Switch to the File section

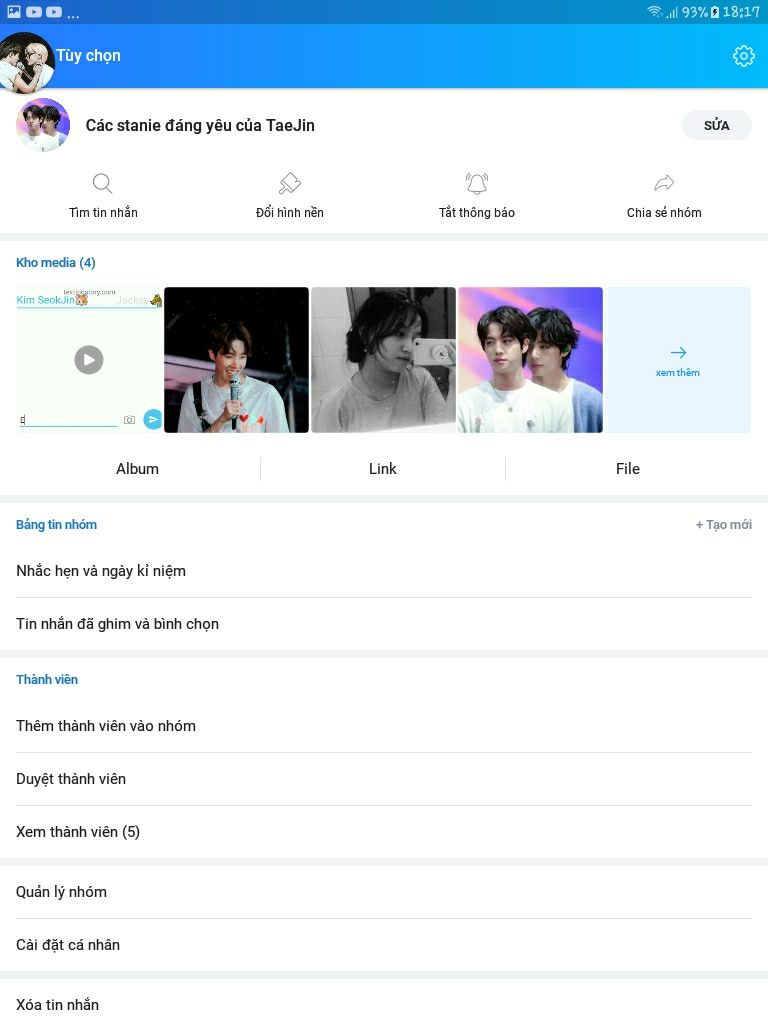628,469
